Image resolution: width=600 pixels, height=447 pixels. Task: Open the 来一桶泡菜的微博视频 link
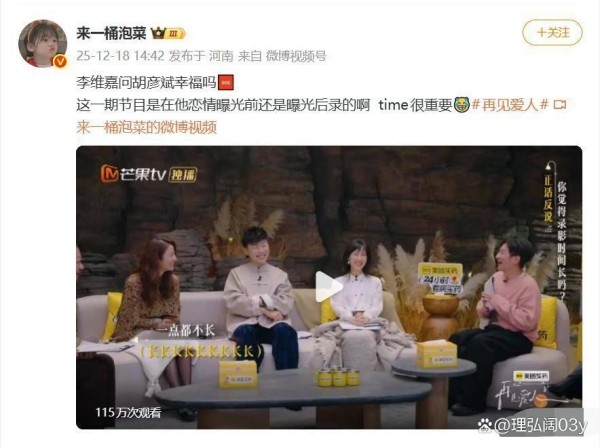(147, 127)
